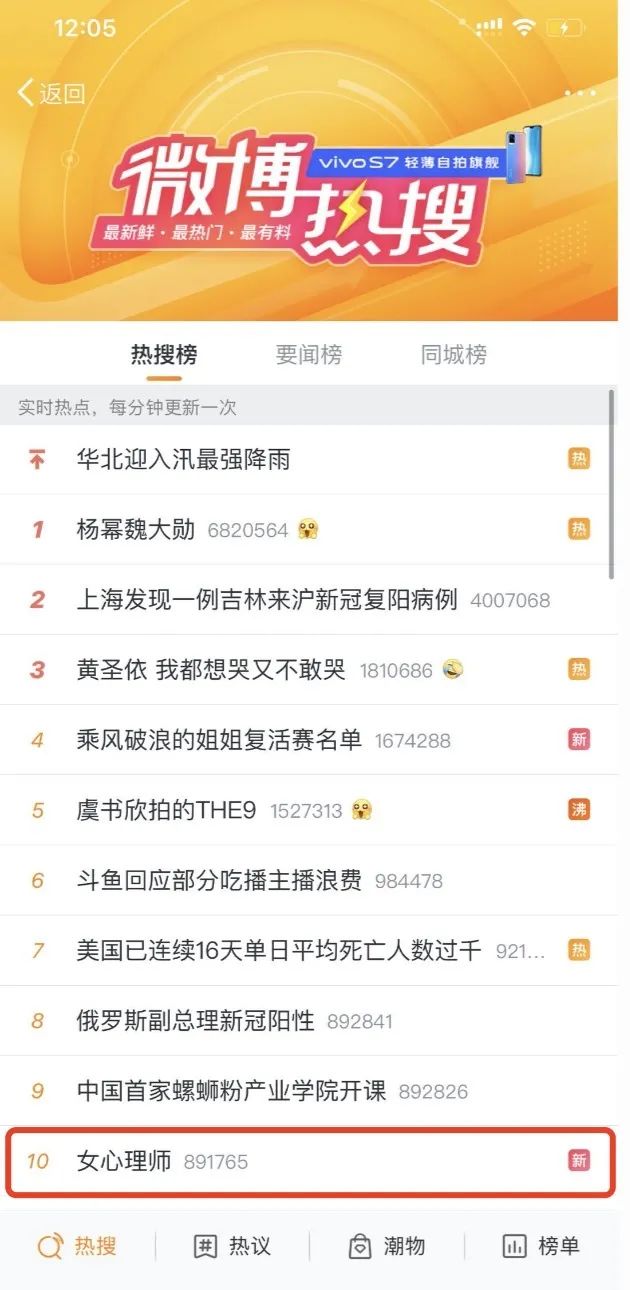Screen dimensions: 630x1290
Task: Open 美国已连续16天单日平均死亡人数过千 topic
Action: 279,950
